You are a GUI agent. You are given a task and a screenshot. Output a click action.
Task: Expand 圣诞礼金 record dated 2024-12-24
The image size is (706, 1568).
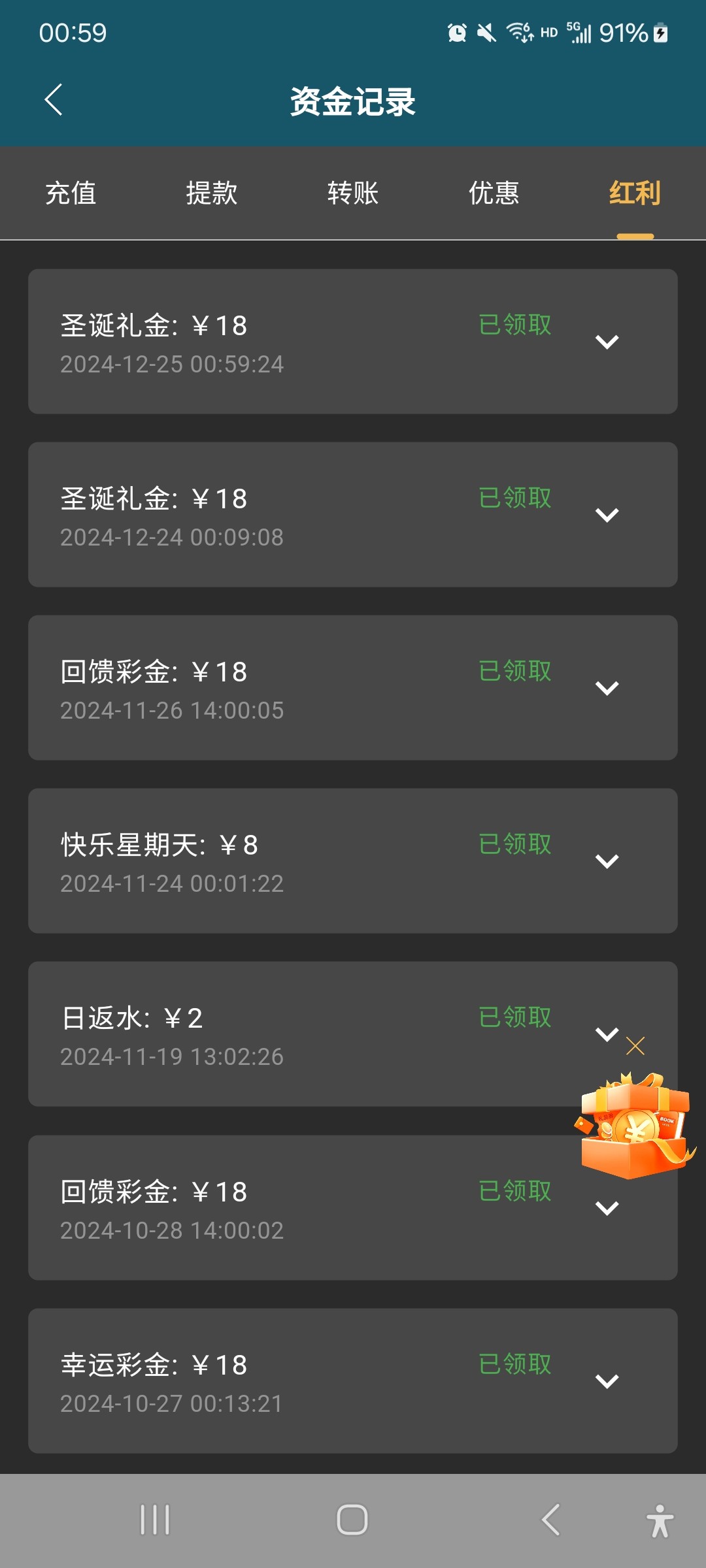pyautogui.click(x=607, y=515)
